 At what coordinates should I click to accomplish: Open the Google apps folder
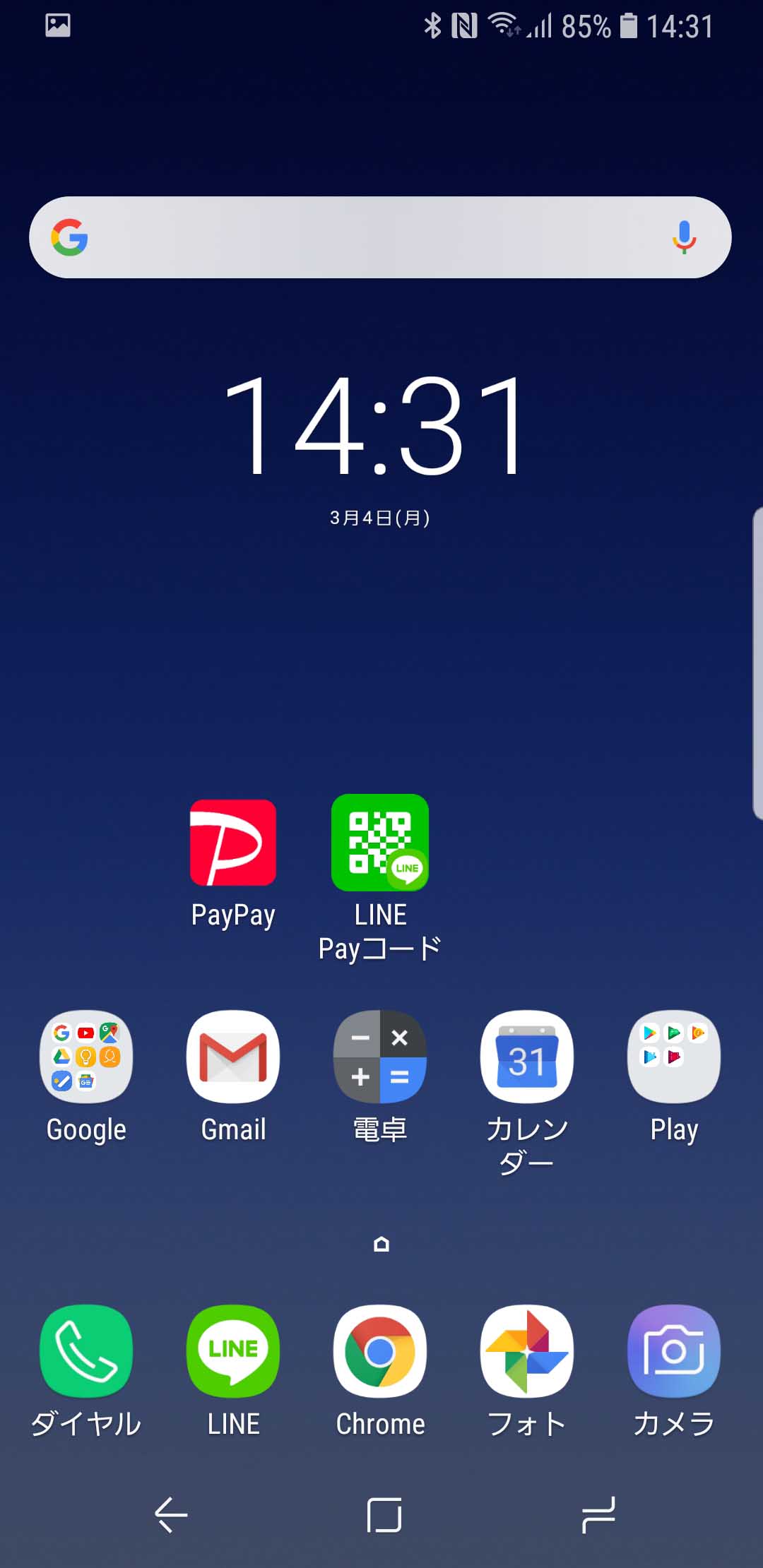(x=86, y=1057)
